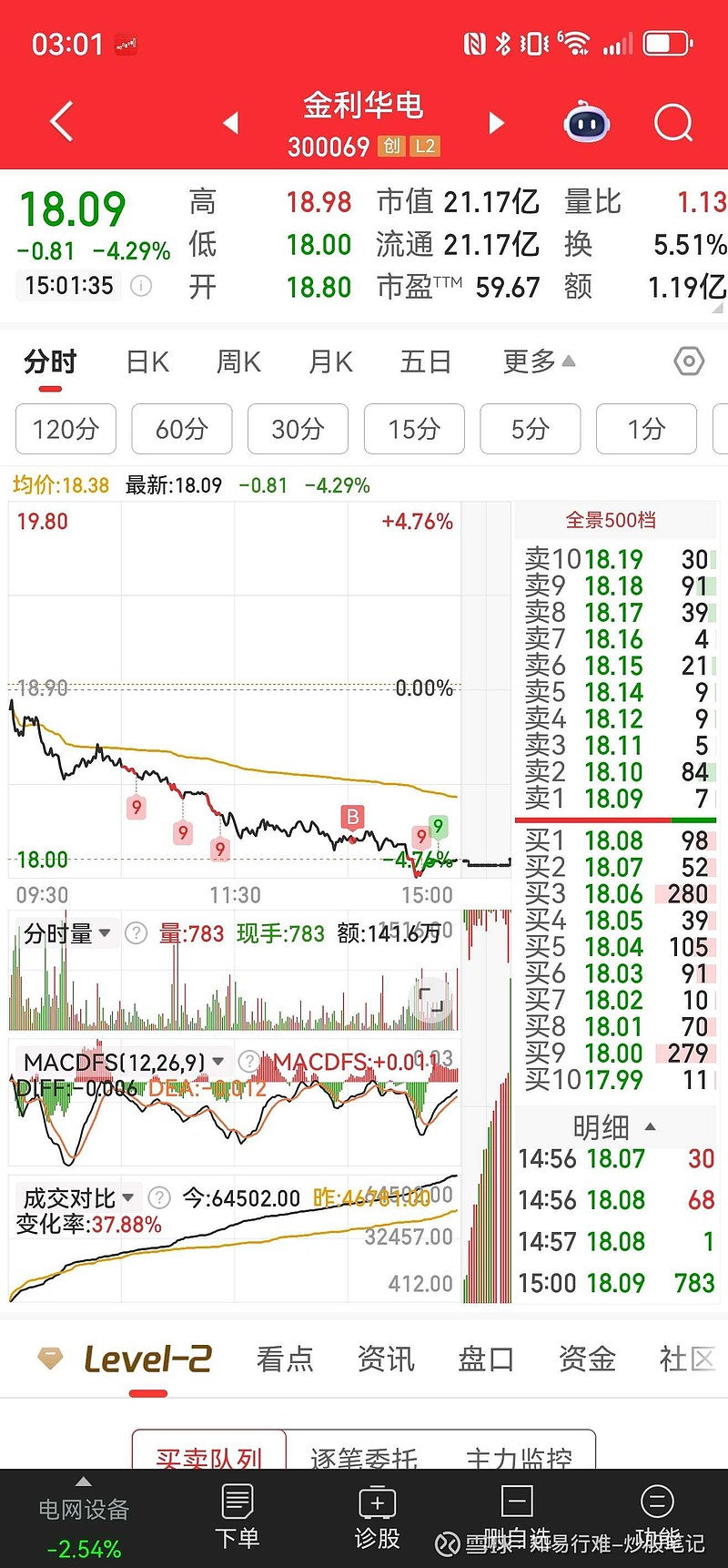Tap the fullscreen expand icon on volume chart

point(431,1001)
